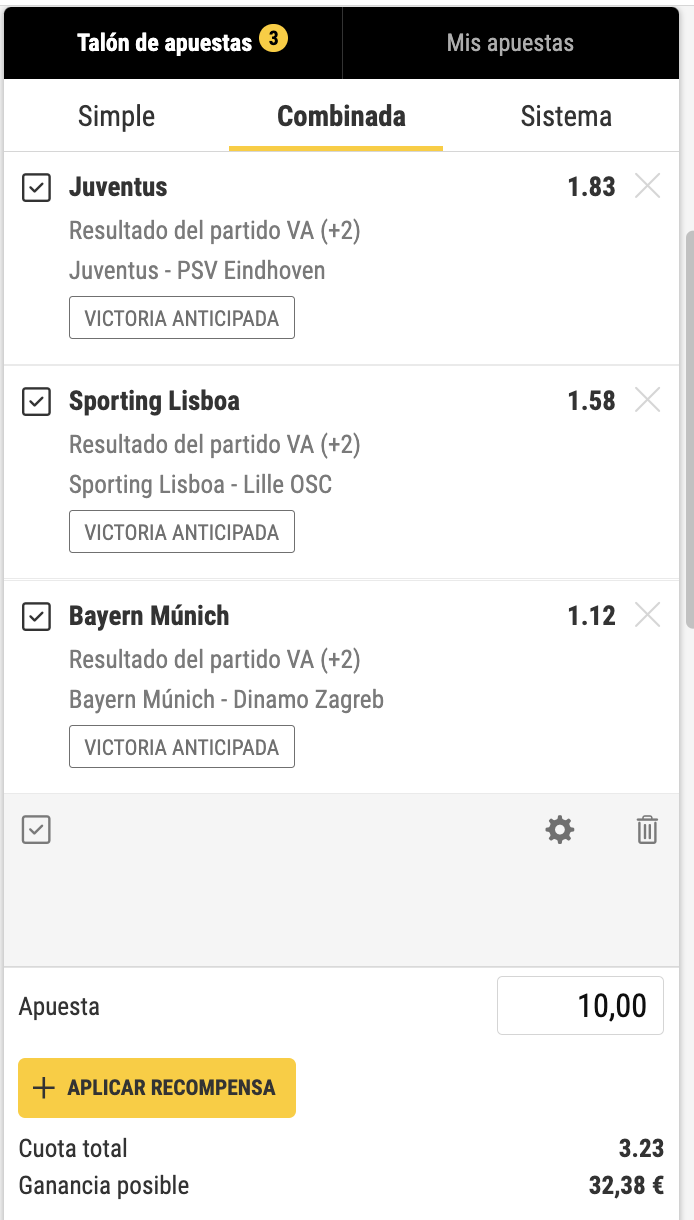Tap Aplicar Recompensa button

(157, 1088)
